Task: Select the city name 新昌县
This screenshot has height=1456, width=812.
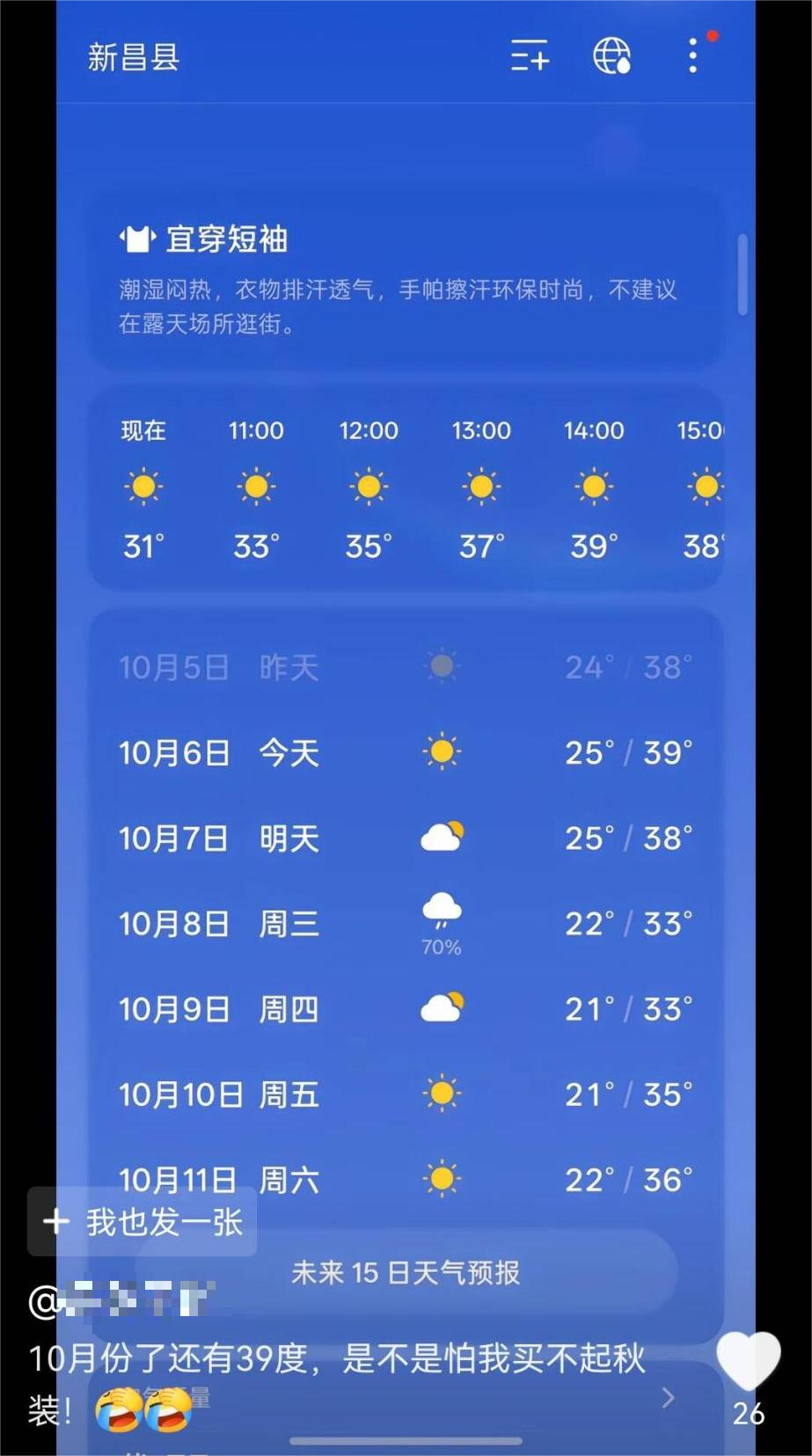Action: click(x=132, y=57)
